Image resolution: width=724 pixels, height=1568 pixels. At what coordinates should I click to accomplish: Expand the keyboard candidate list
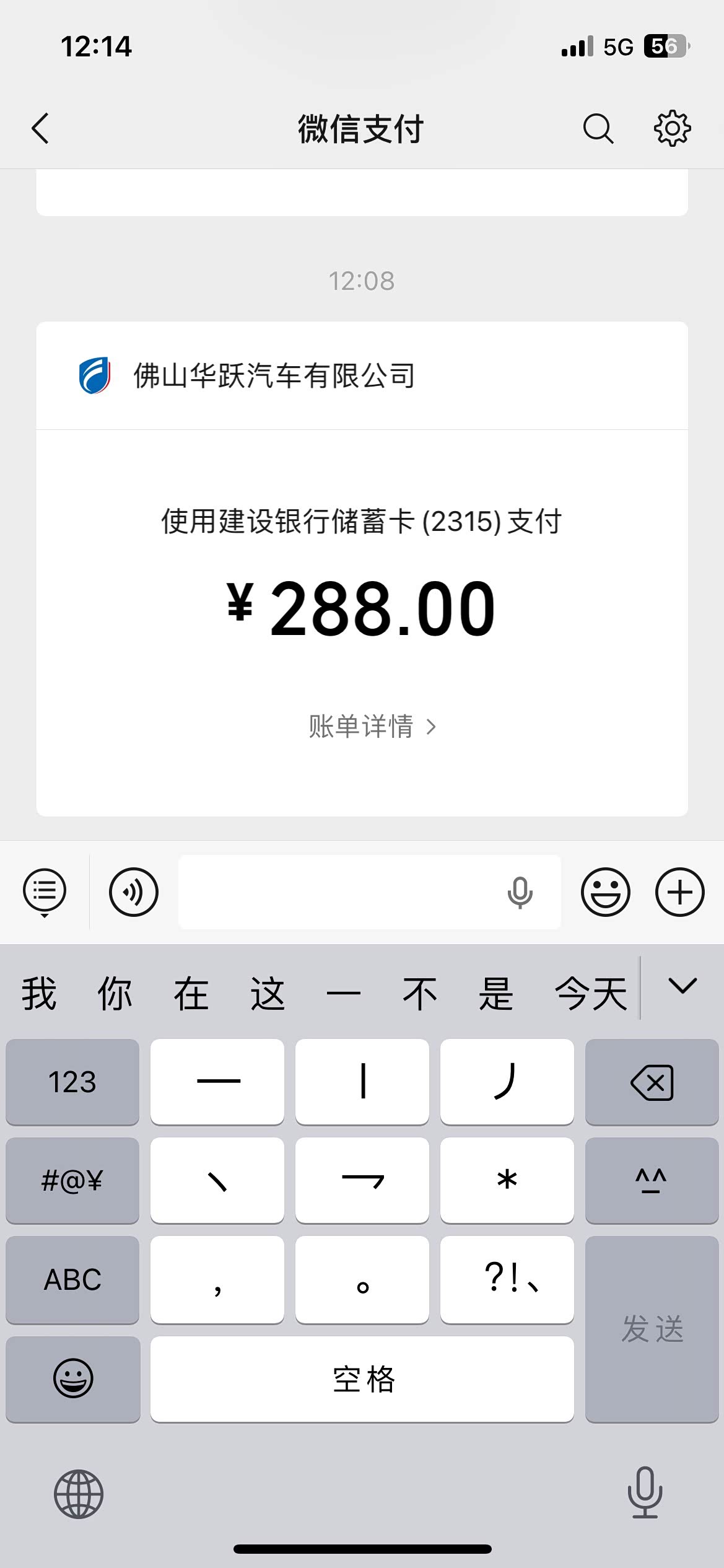(683, 986)
